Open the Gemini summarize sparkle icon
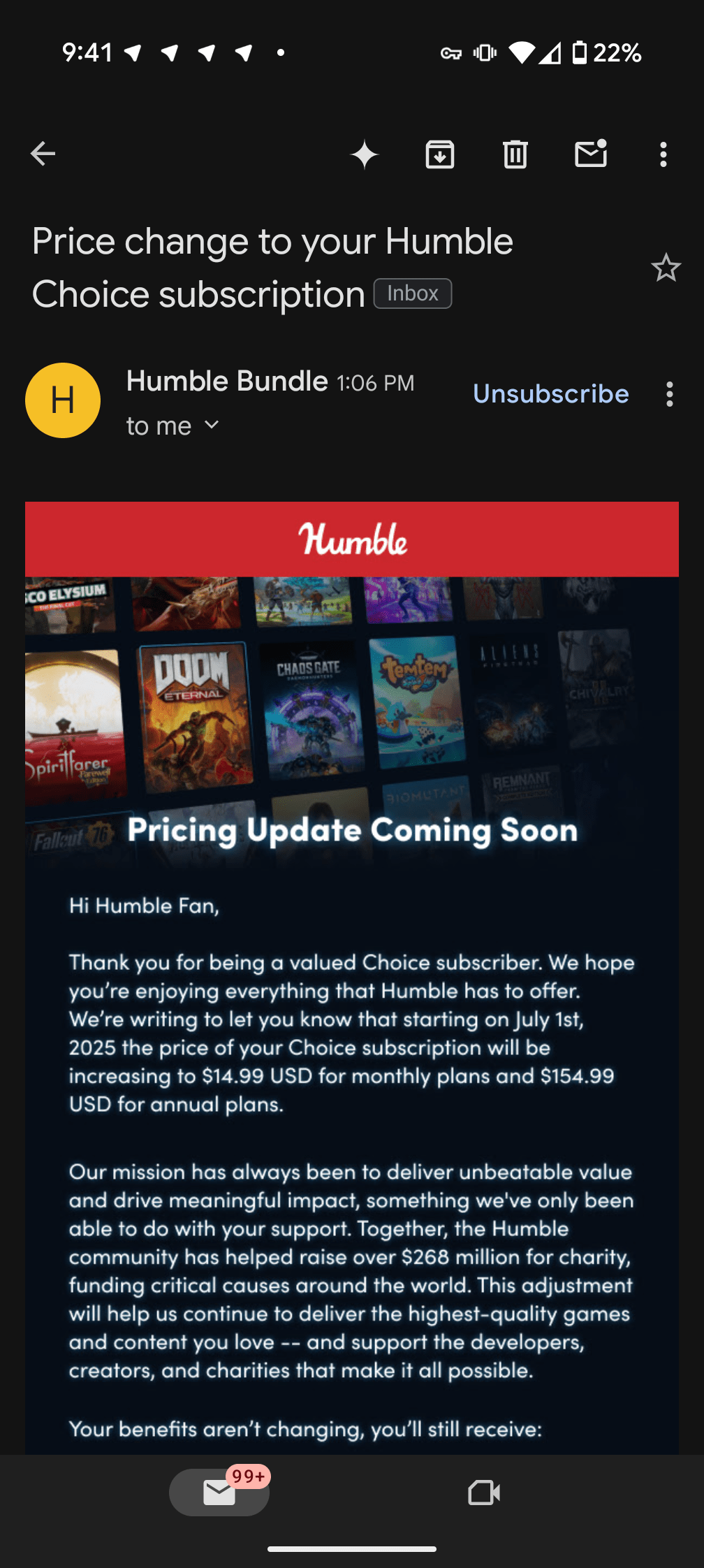The width and height of the screenshot is (704, 1568). (364, 154)
